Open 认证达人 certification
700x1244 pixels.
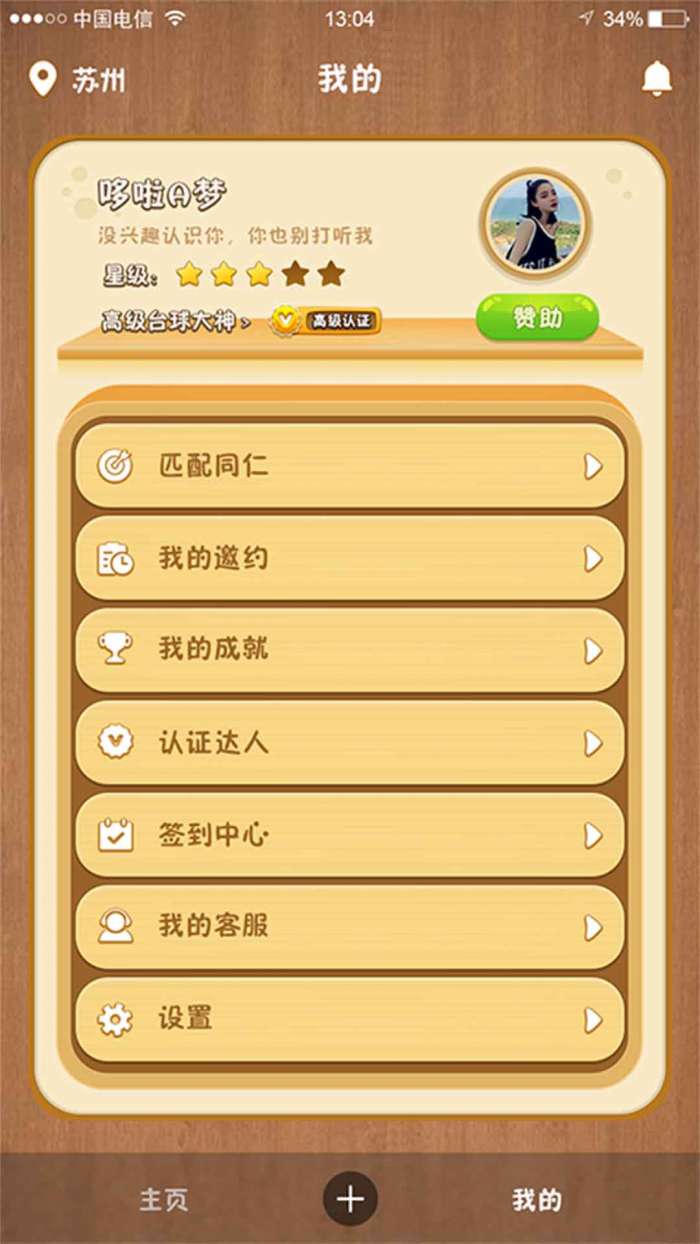pyautogui.click(x=349, y=743)
